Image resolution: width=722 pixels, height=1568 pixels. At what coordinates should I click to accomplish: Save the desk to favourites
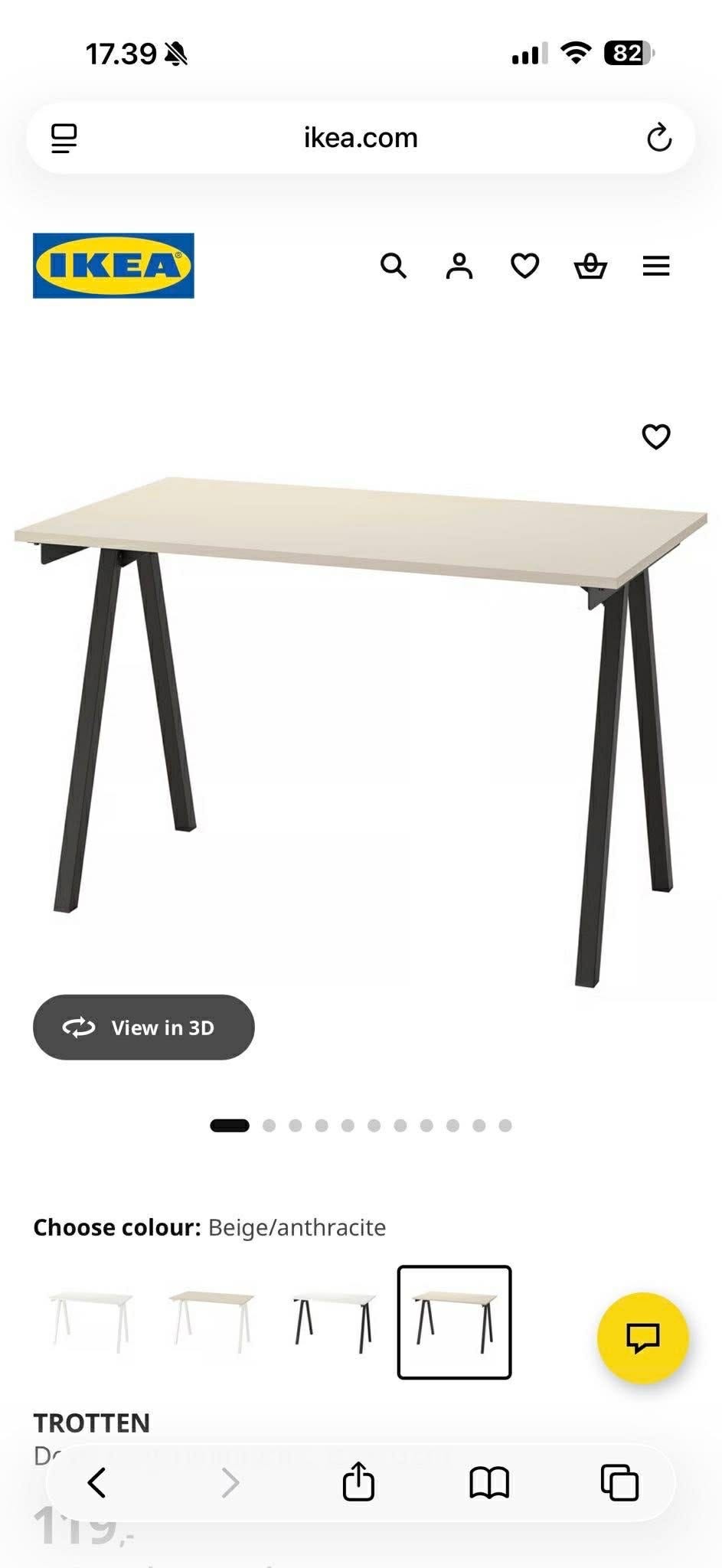point(655,436)
